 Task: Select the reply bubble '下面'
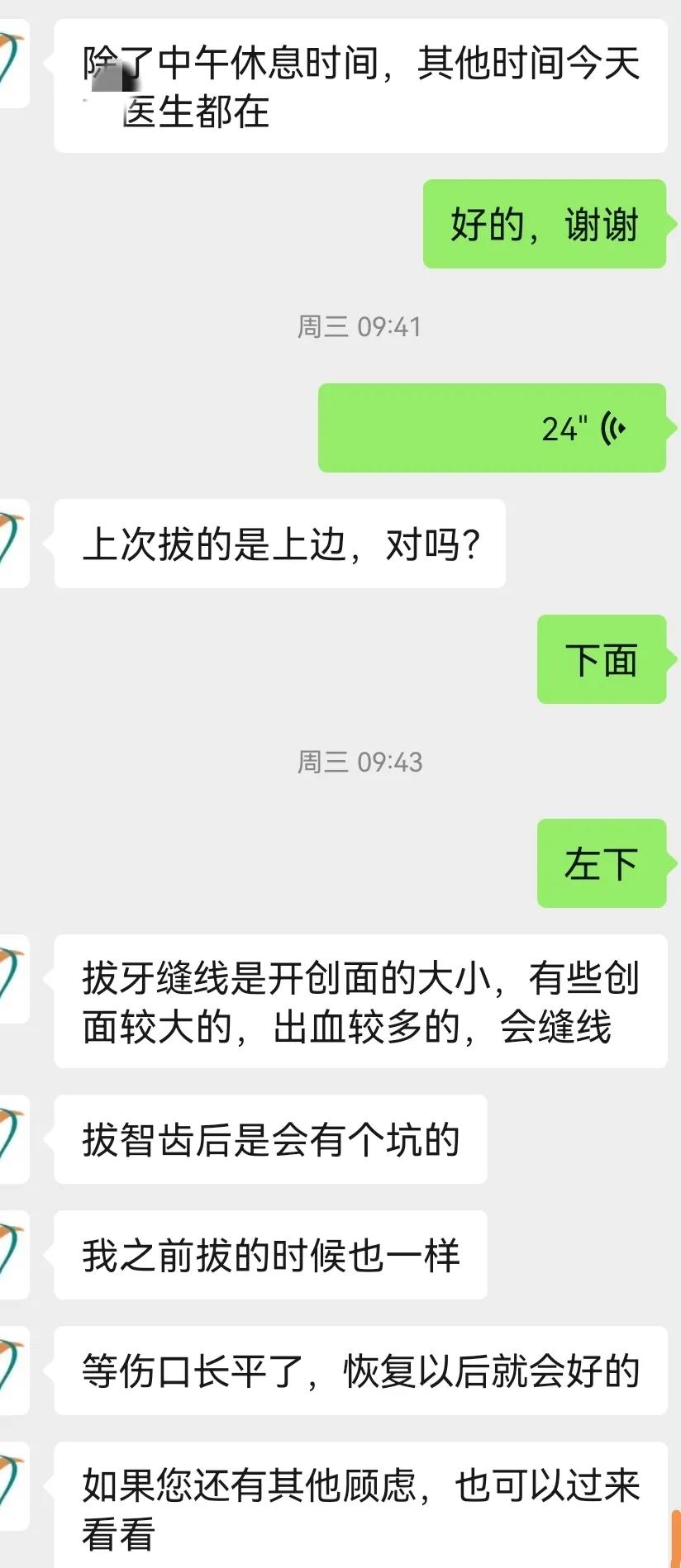tap(602, 658)
